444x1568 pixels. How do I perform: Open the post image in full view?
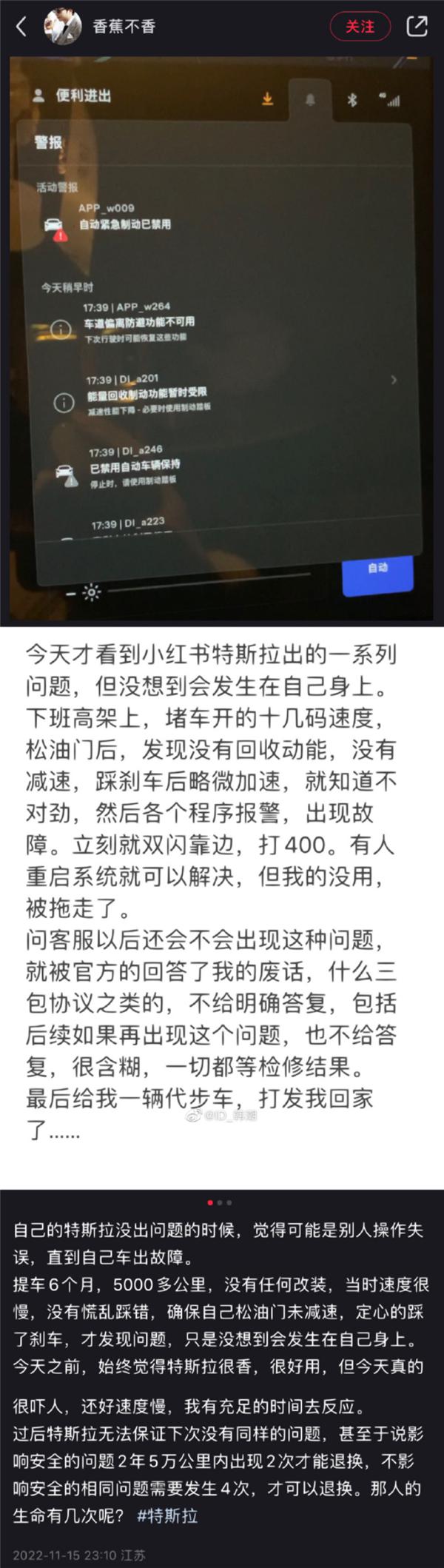point(222,341)
